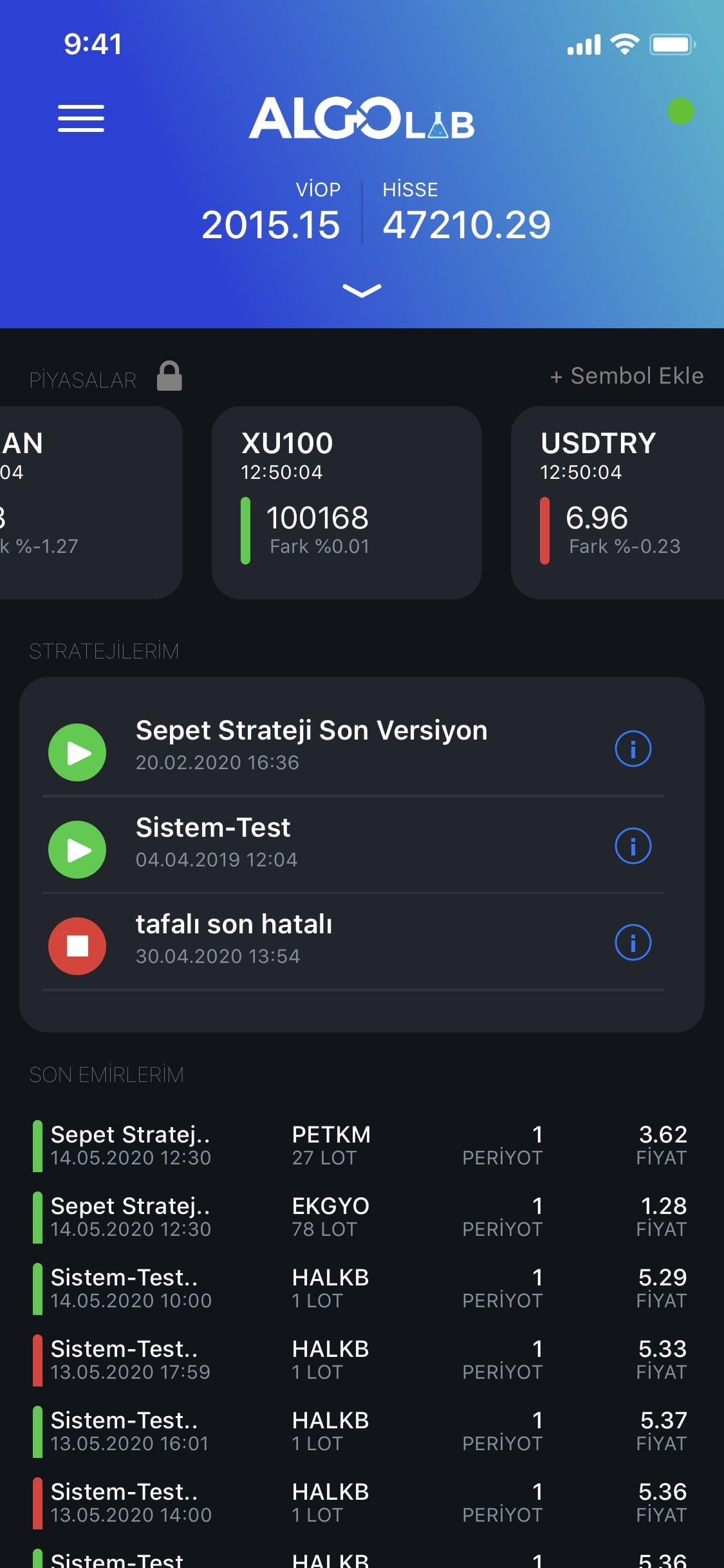Viewport: 724px width, 1568px height.
Task: Start the Sistem-Test strategy
Action: click(77, 850)
